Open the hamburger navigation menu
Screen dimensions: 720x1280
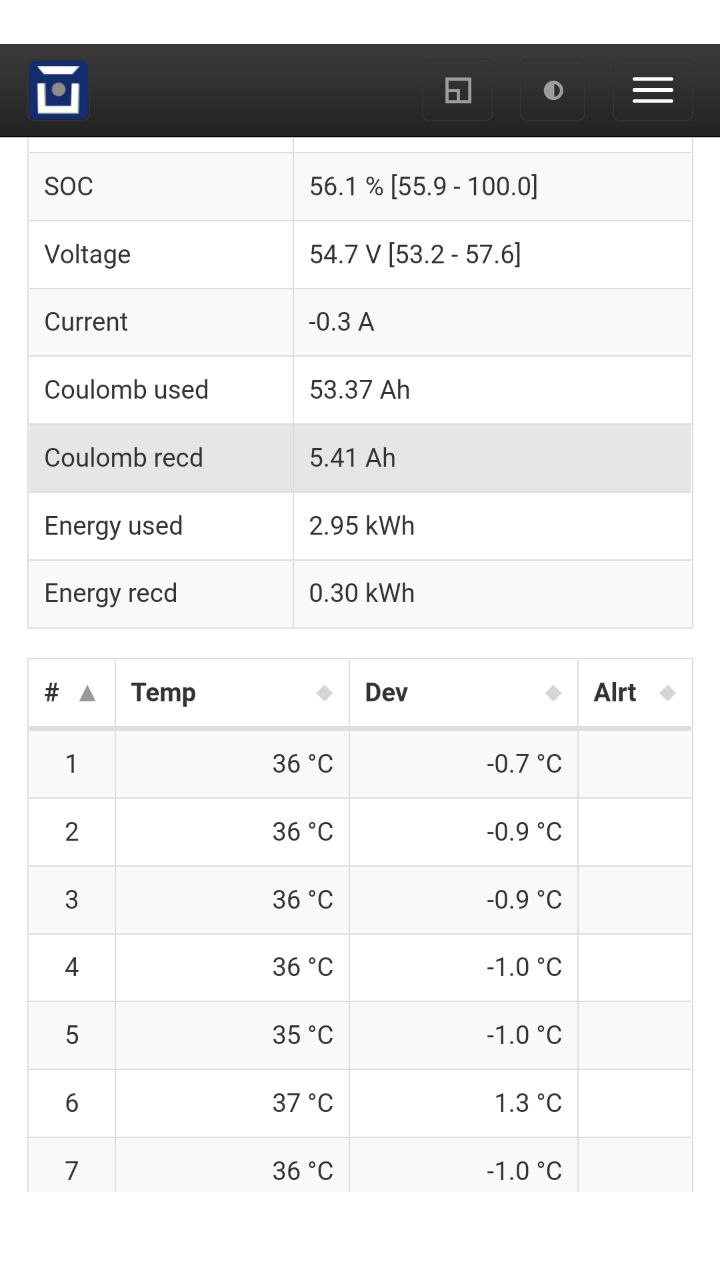click(x=652, y=90)
